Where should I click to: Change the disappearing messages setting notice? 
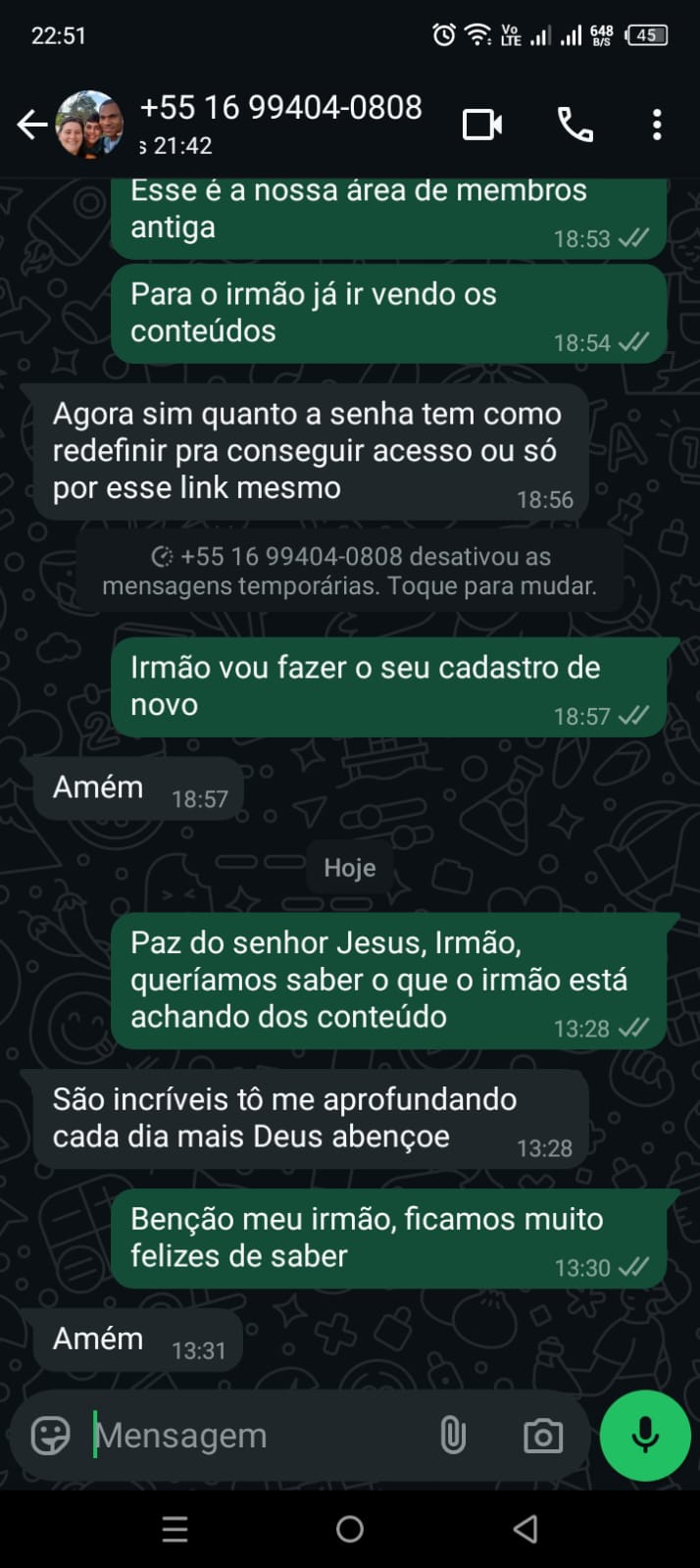coord(350,571)
